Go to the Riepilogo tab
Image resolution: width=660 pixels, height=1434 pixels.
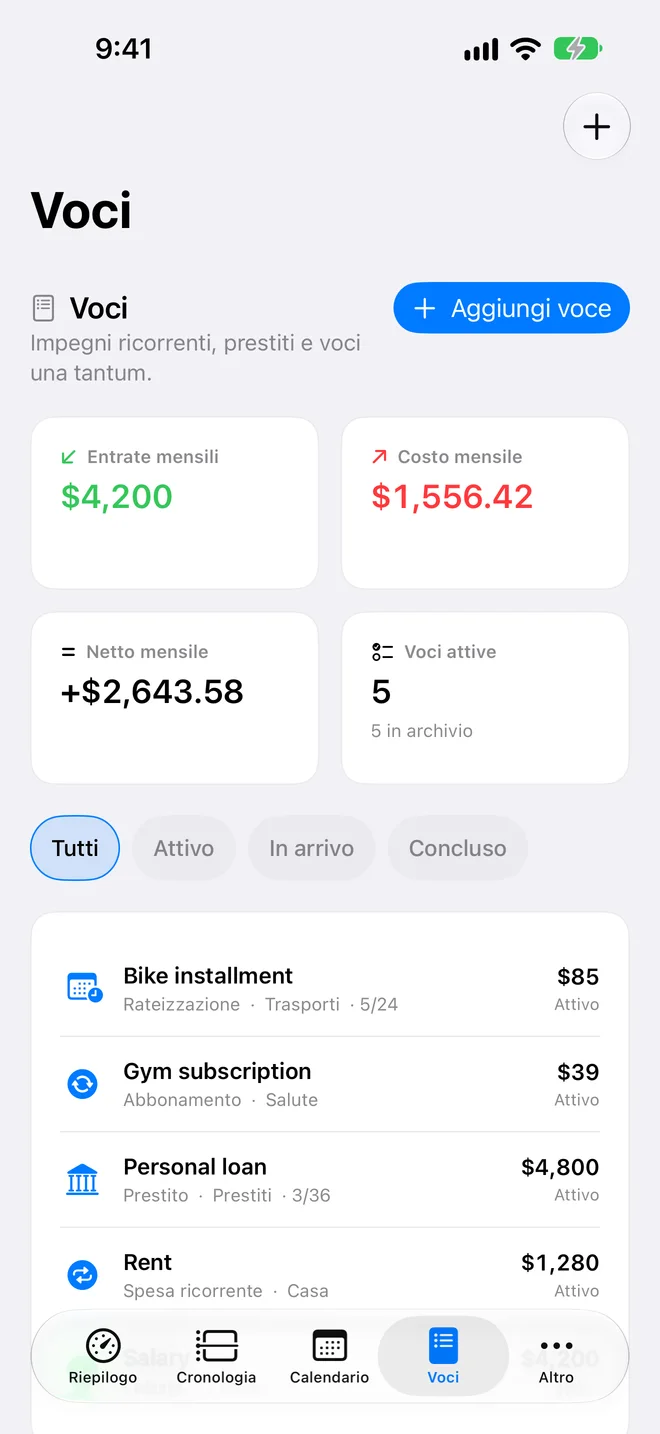pos(103,1356)
